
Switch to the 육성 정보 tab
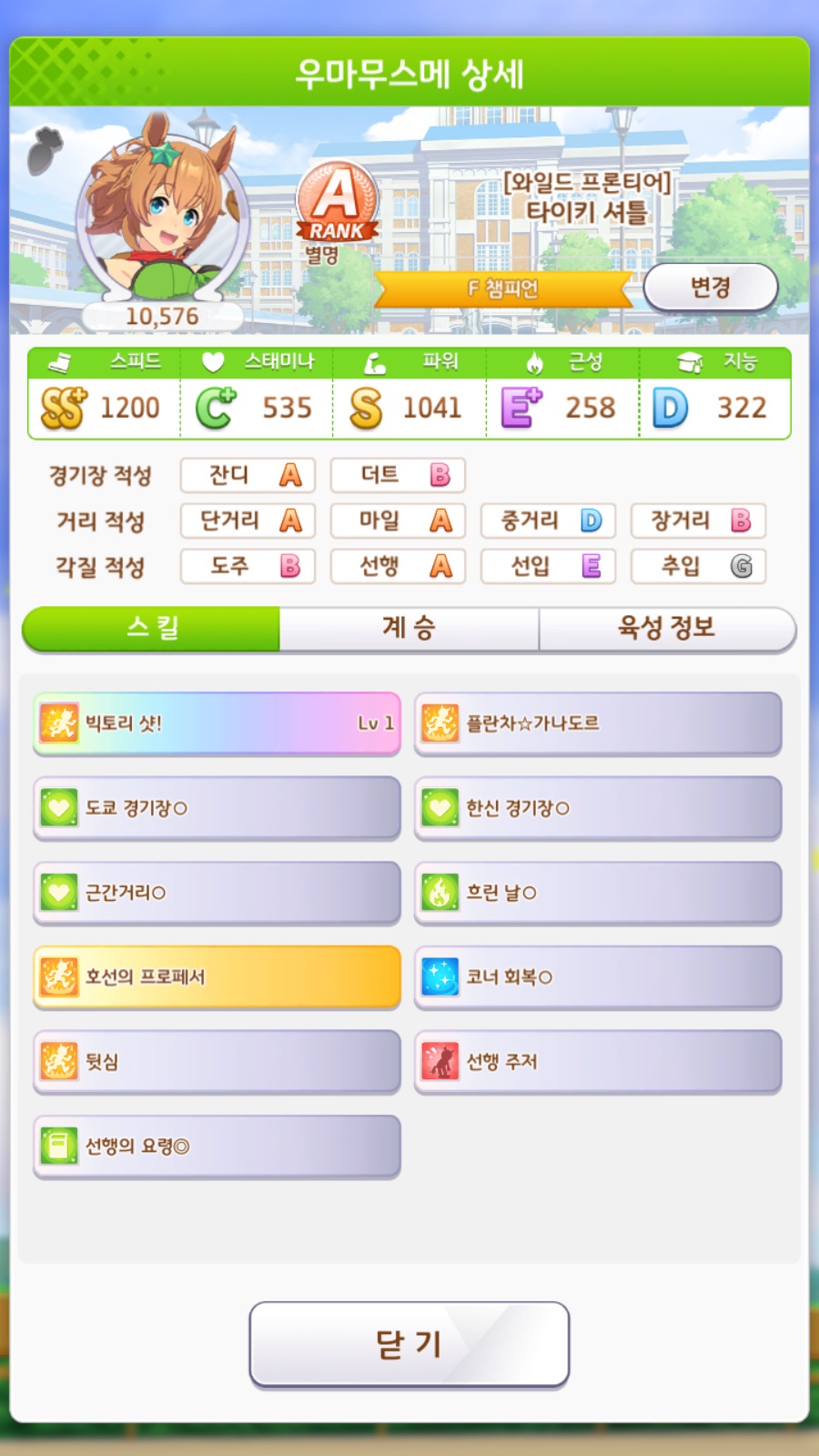666,628
